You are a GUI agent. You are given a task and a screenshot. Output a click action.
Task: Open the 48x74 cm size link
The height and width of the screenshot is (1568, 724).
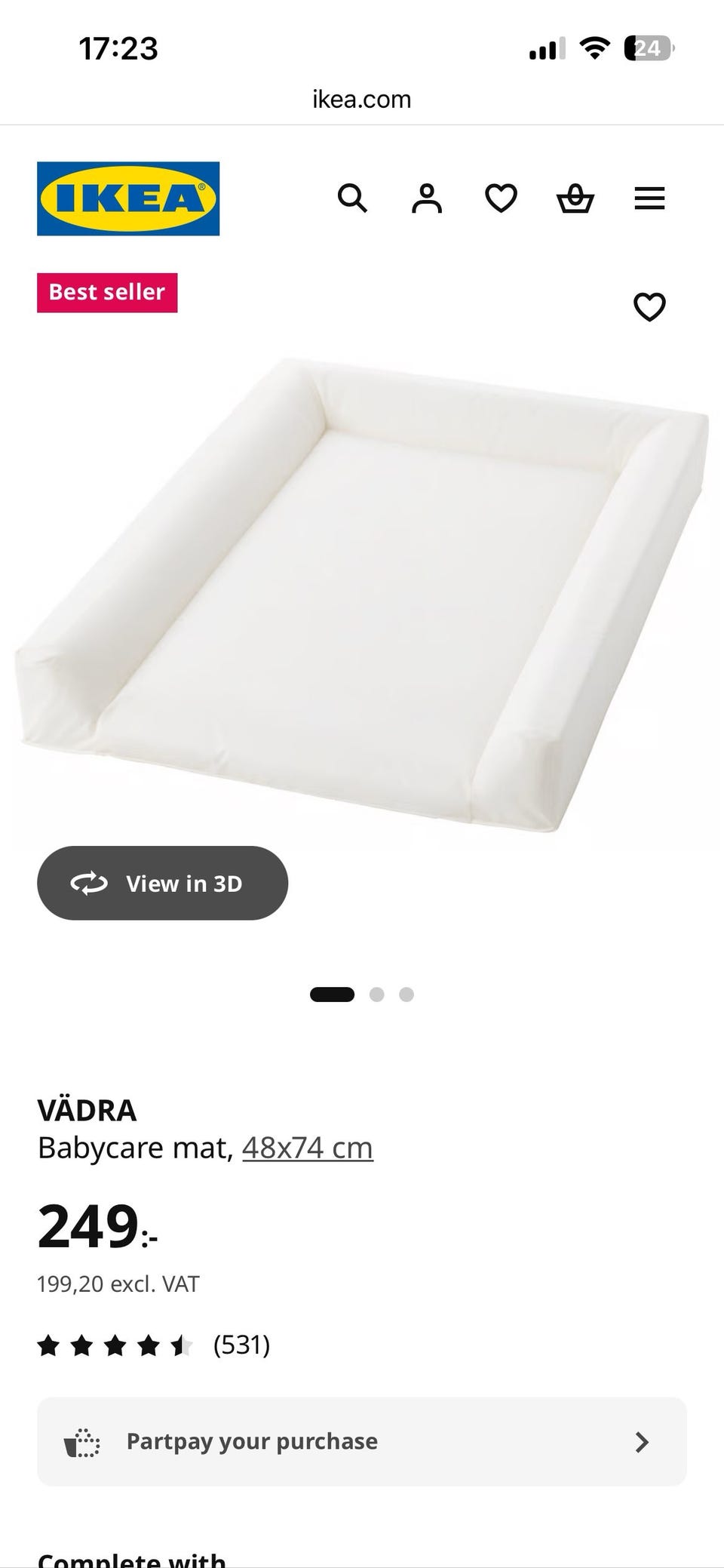(x=307, y=1148)
